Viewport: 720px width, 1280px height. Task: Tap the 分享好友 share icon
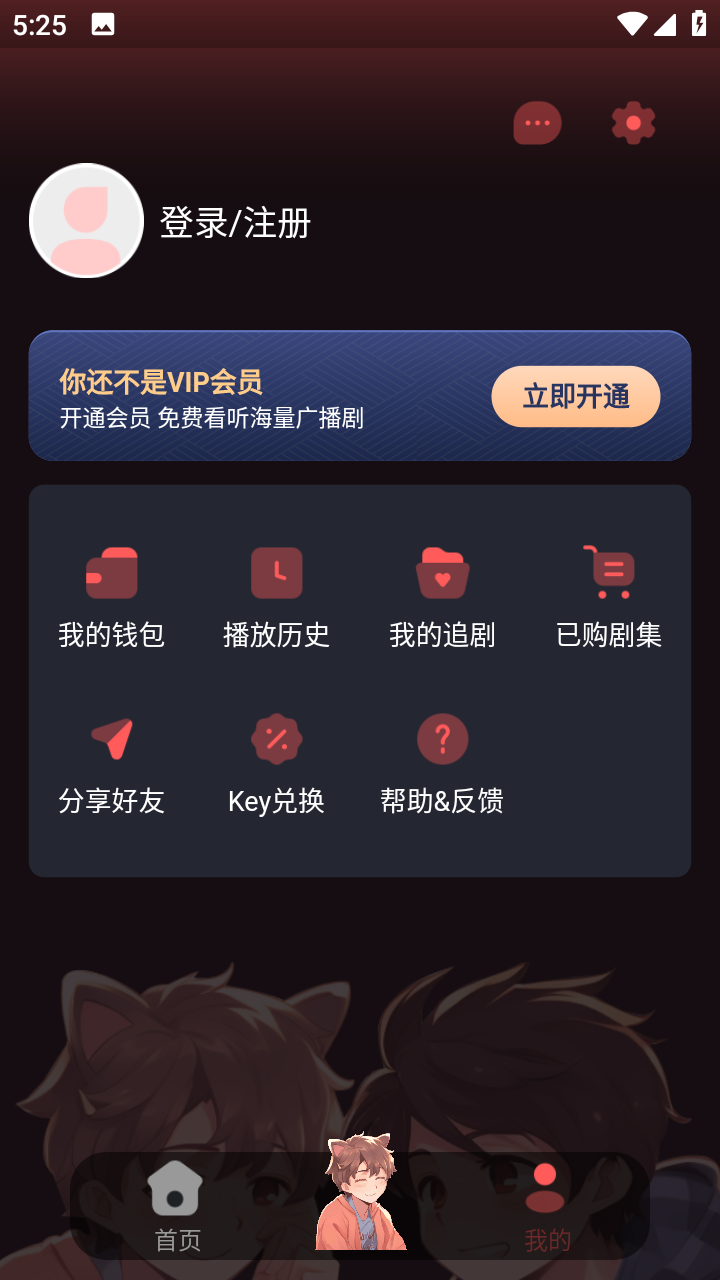pyautogui.click(x=111, y=738)
